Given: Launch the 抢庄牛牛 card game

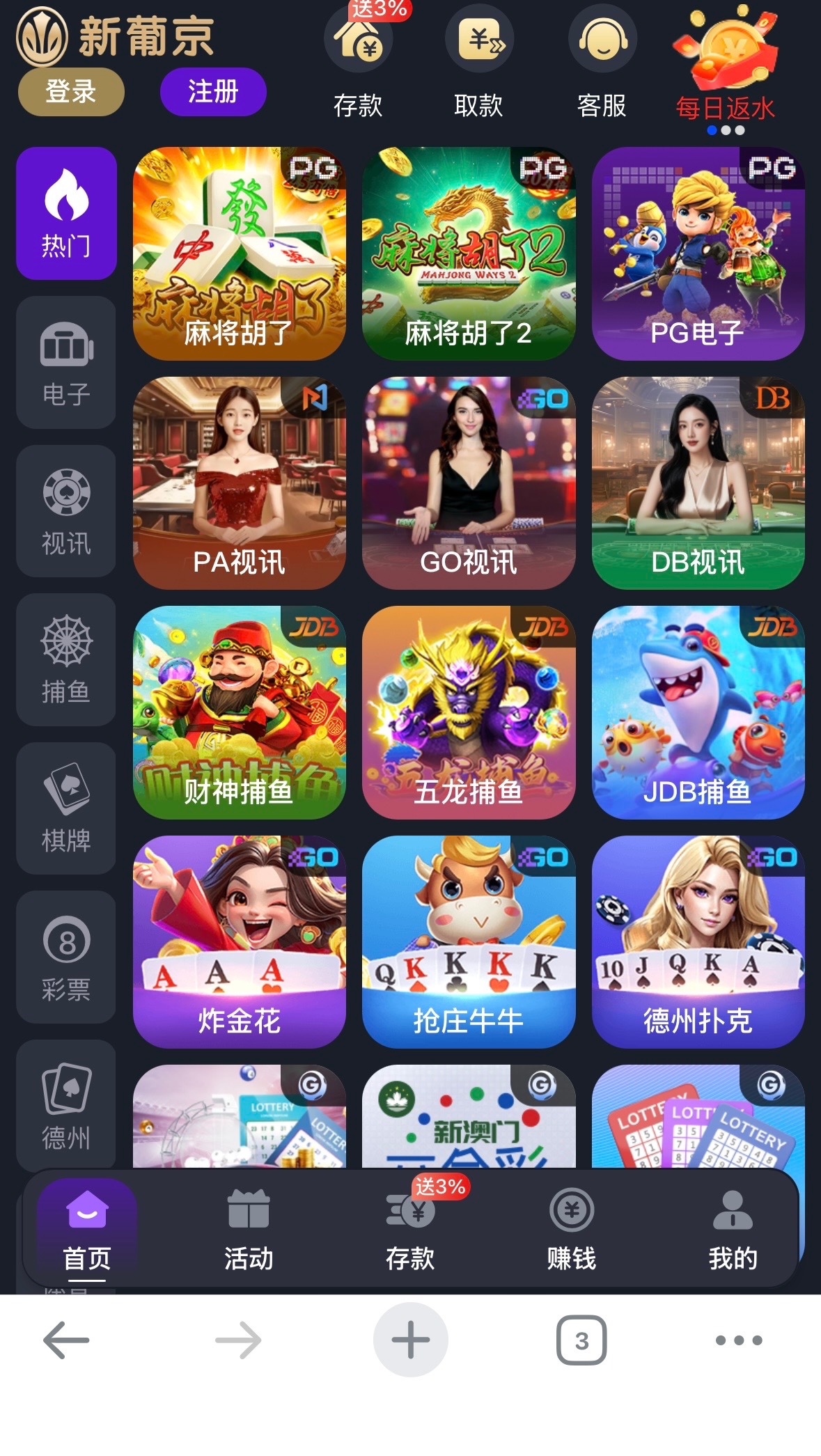Looking at the screenshot, I should (469, 941).
